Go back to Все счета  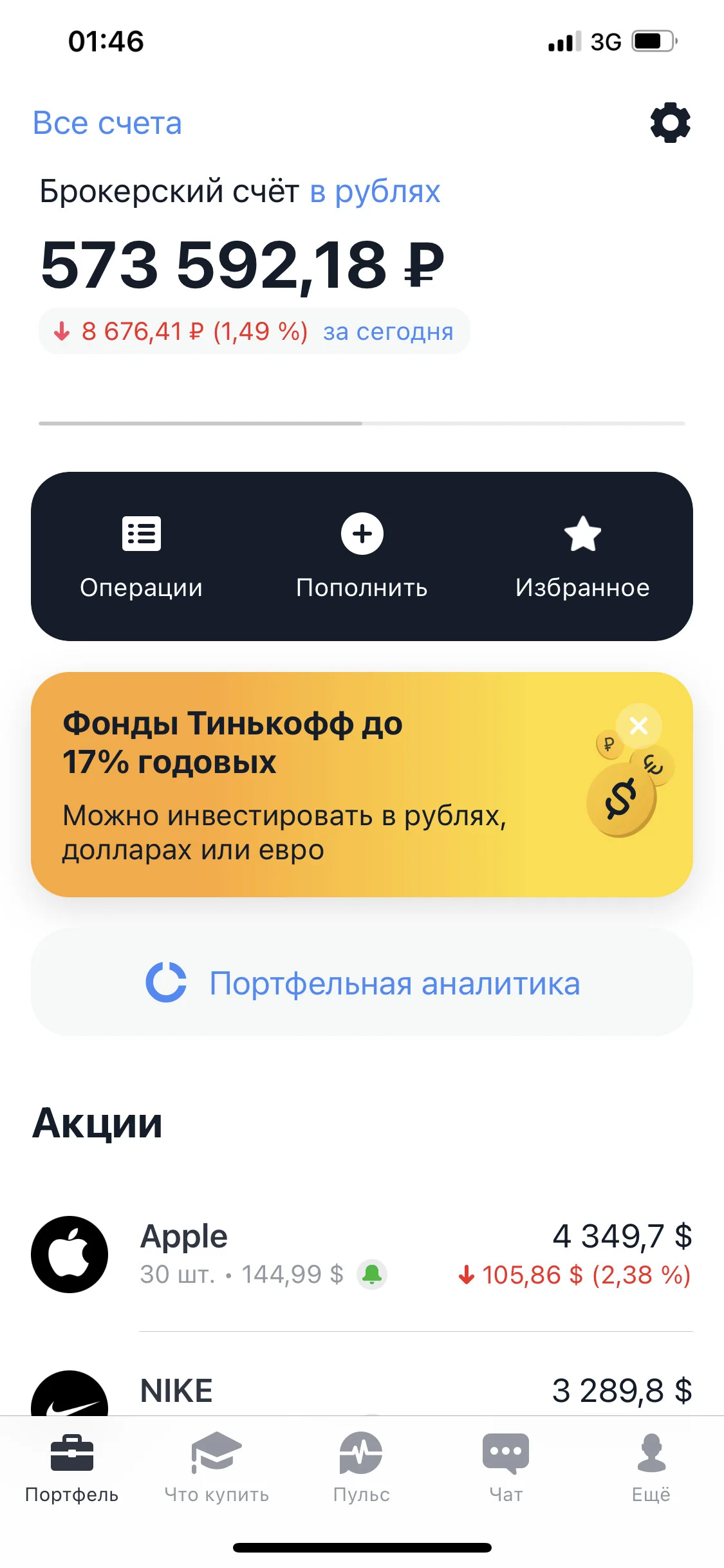coord(107,123)
